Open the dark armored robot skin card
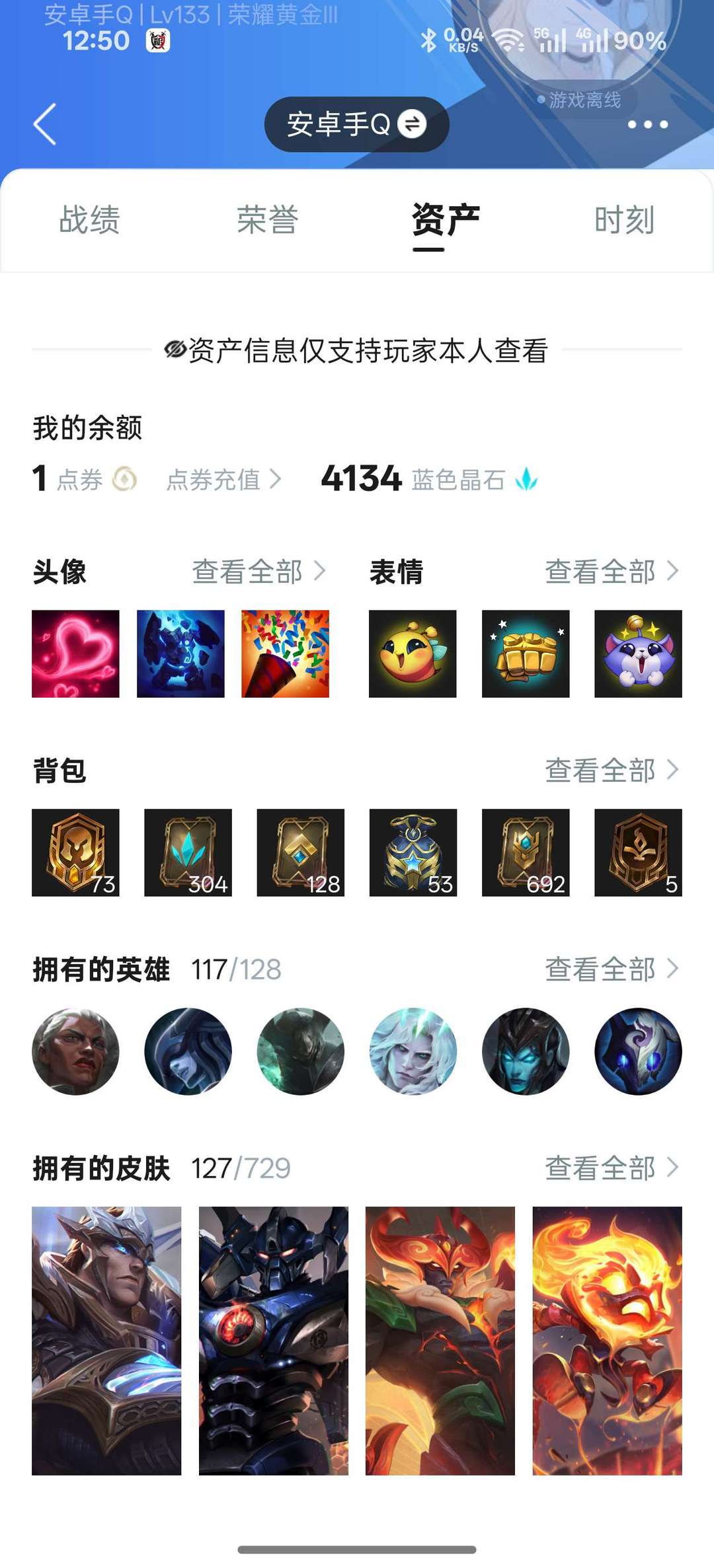 (274, 1341)
